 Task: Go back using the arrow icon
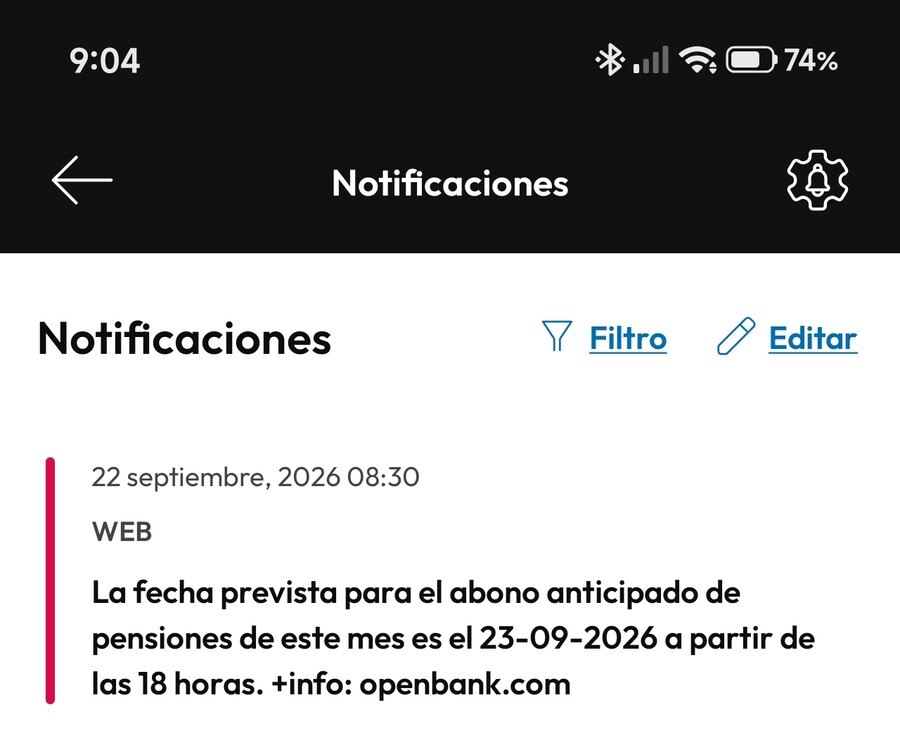coord(82,180)
